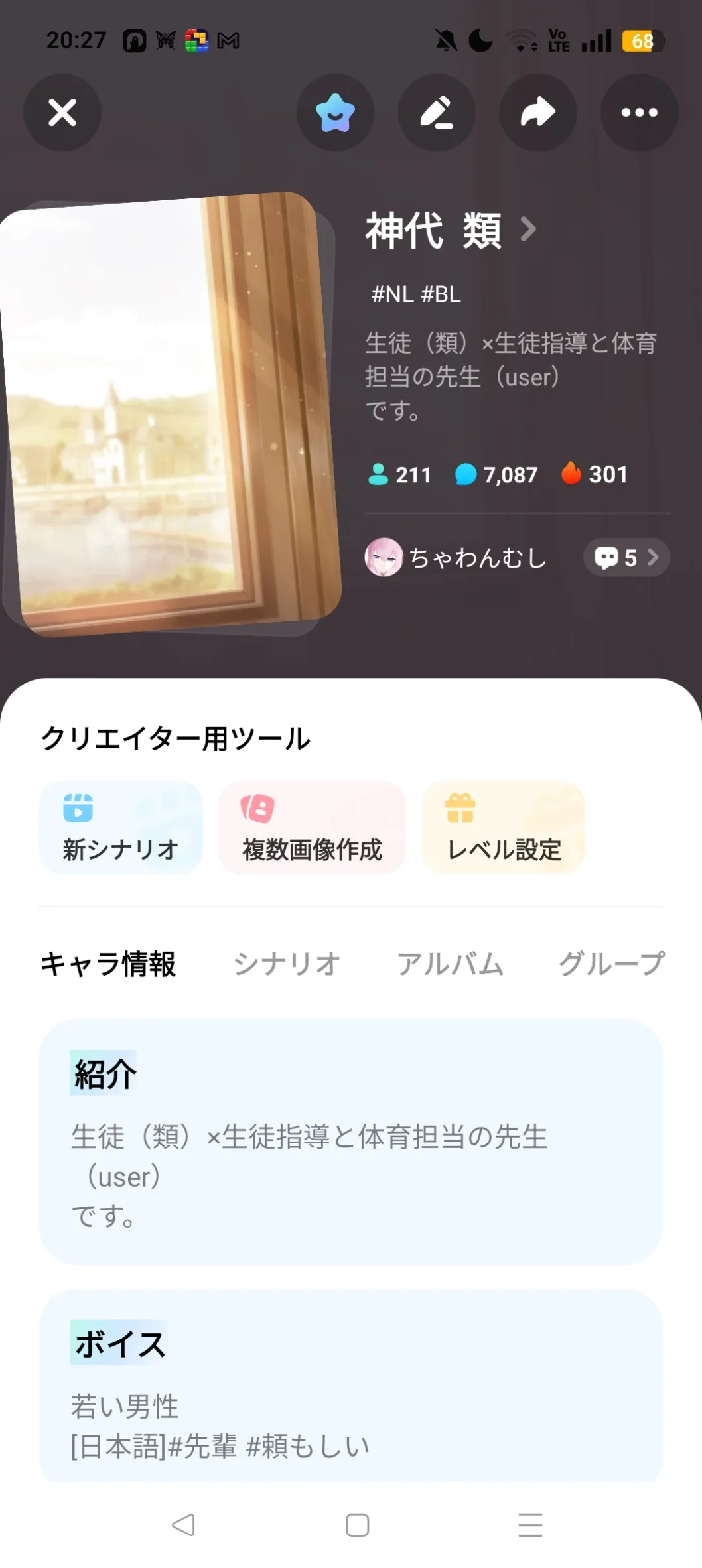Open the three-dot overflow menu

[639, 113]
